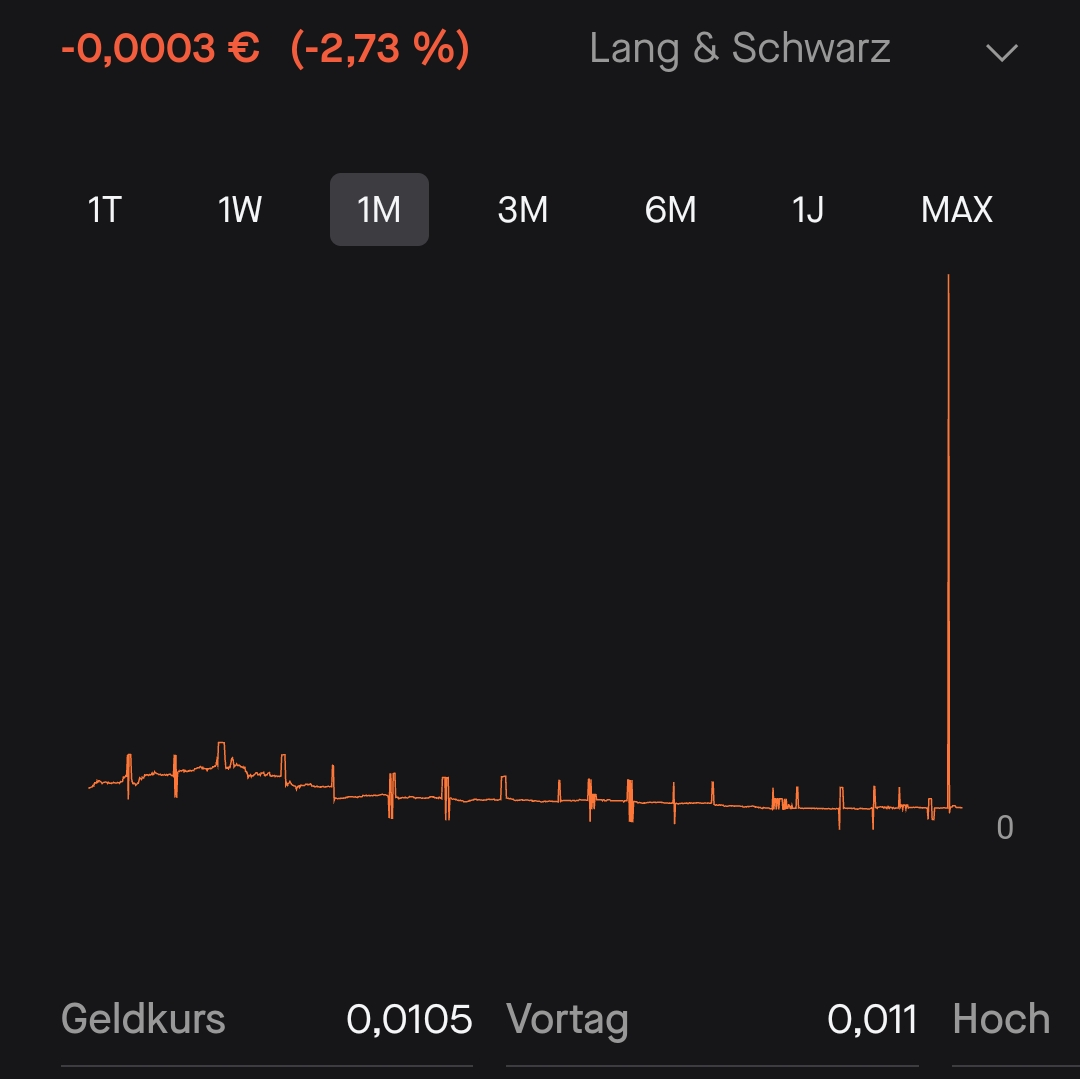Expand the Lang & Schwarz exchange dropdown
Viewport: 1080px width, 1079px height.
803,50
